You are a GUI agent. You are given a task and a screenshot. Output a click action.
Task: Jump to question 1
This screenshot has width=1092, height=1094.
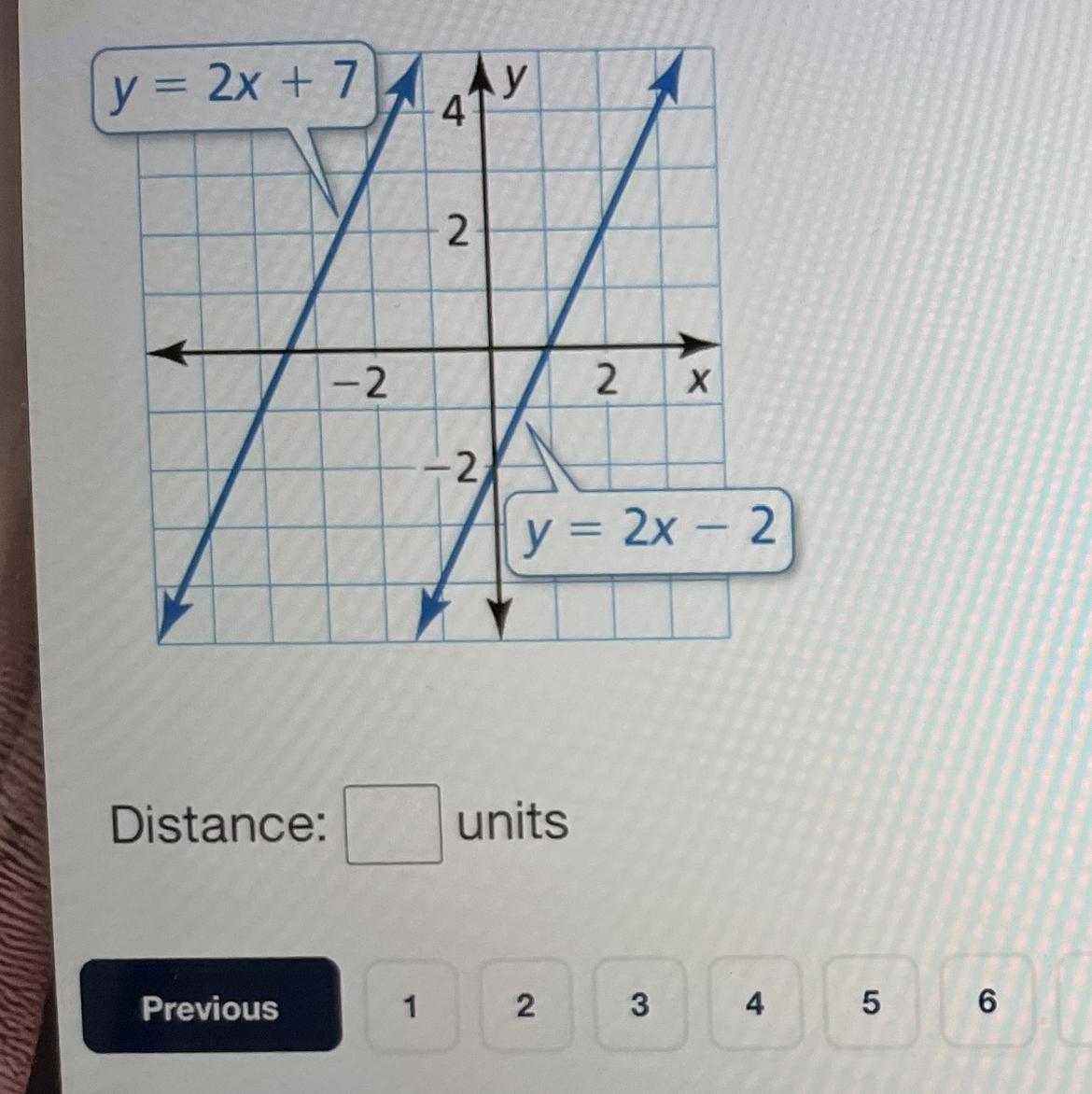coord(411,1006)
